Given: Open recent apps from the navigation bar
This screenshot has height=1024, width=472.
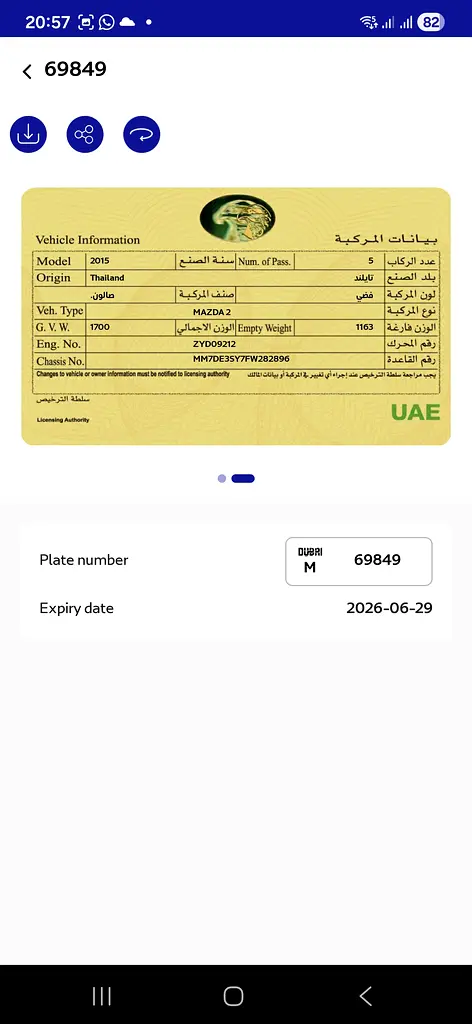Looking at the screenshot, I should click(102, 996).
